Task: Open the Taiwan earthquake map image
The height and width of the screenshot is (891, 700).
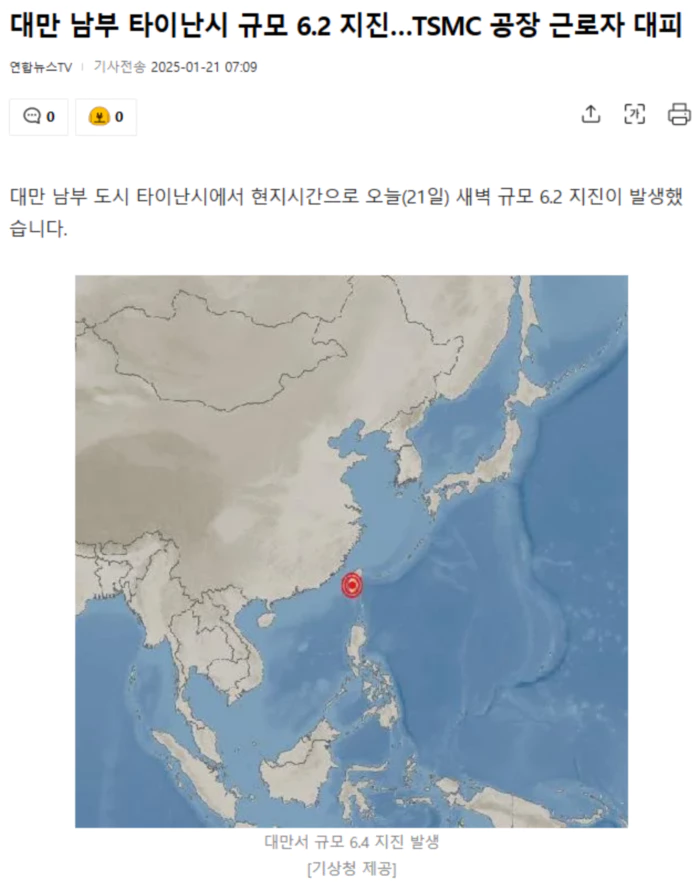Action: 351,551
